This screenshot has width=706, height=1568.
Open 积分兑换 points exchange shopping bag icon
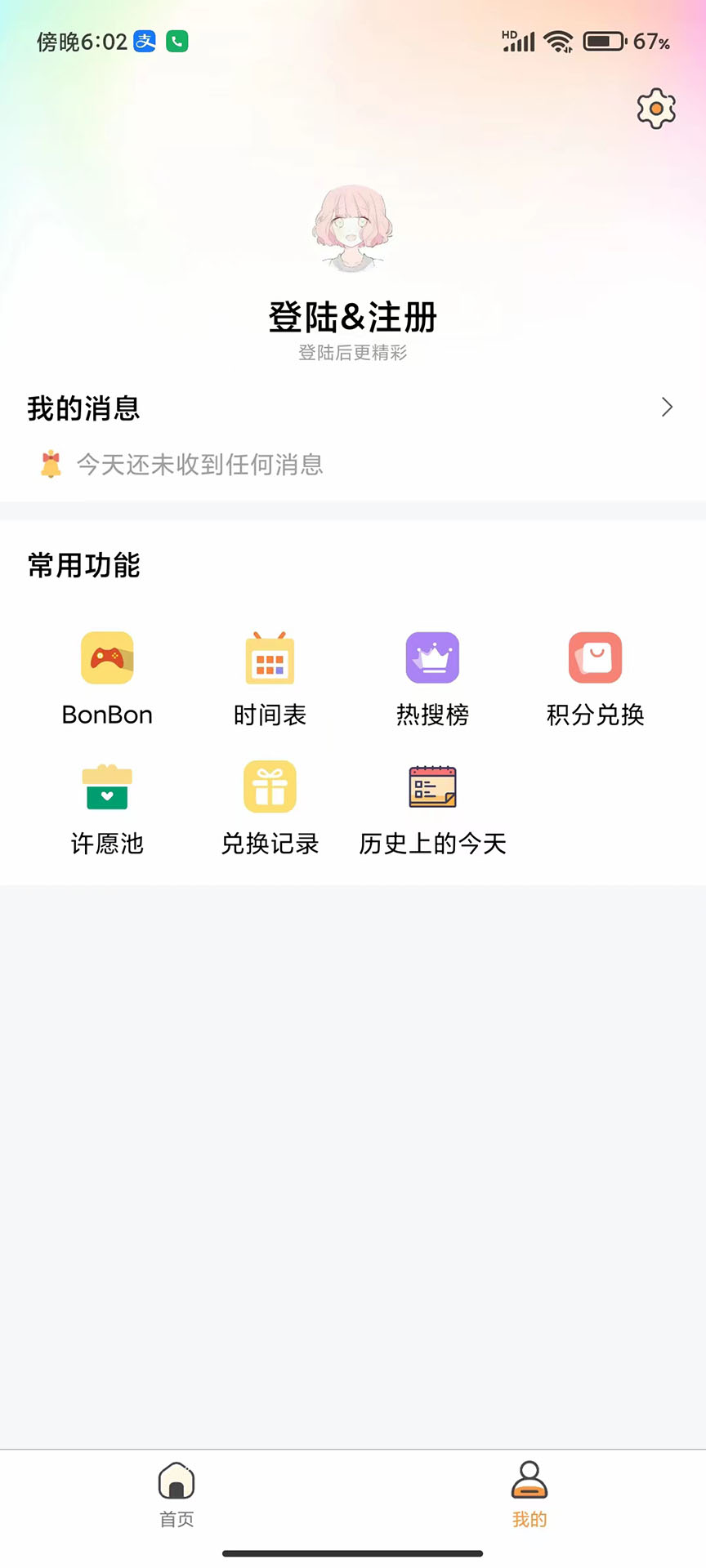(595, 657)
